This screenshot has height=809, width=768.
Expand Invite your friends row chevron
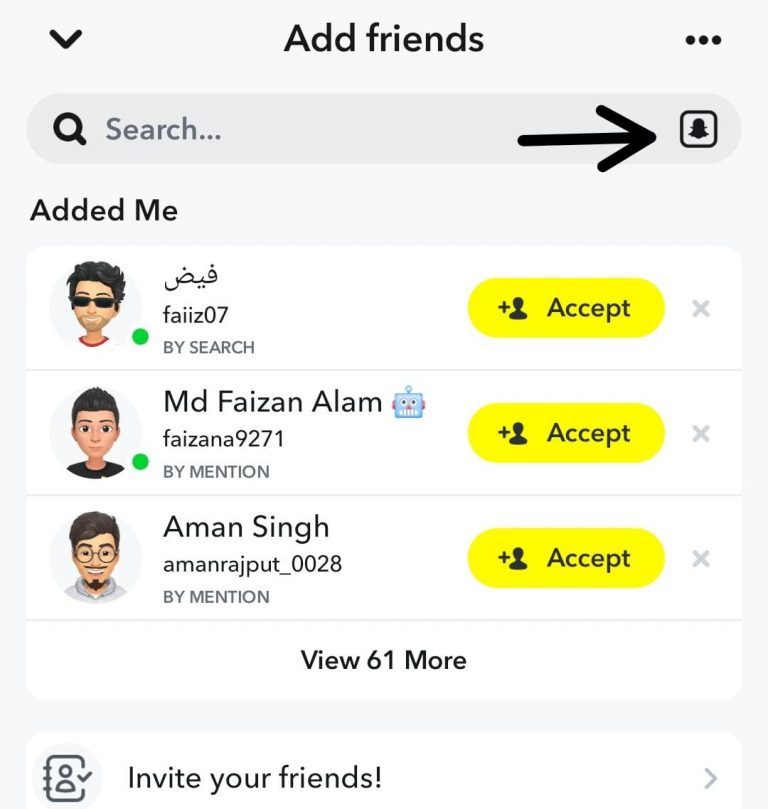(x=711, y=777)
